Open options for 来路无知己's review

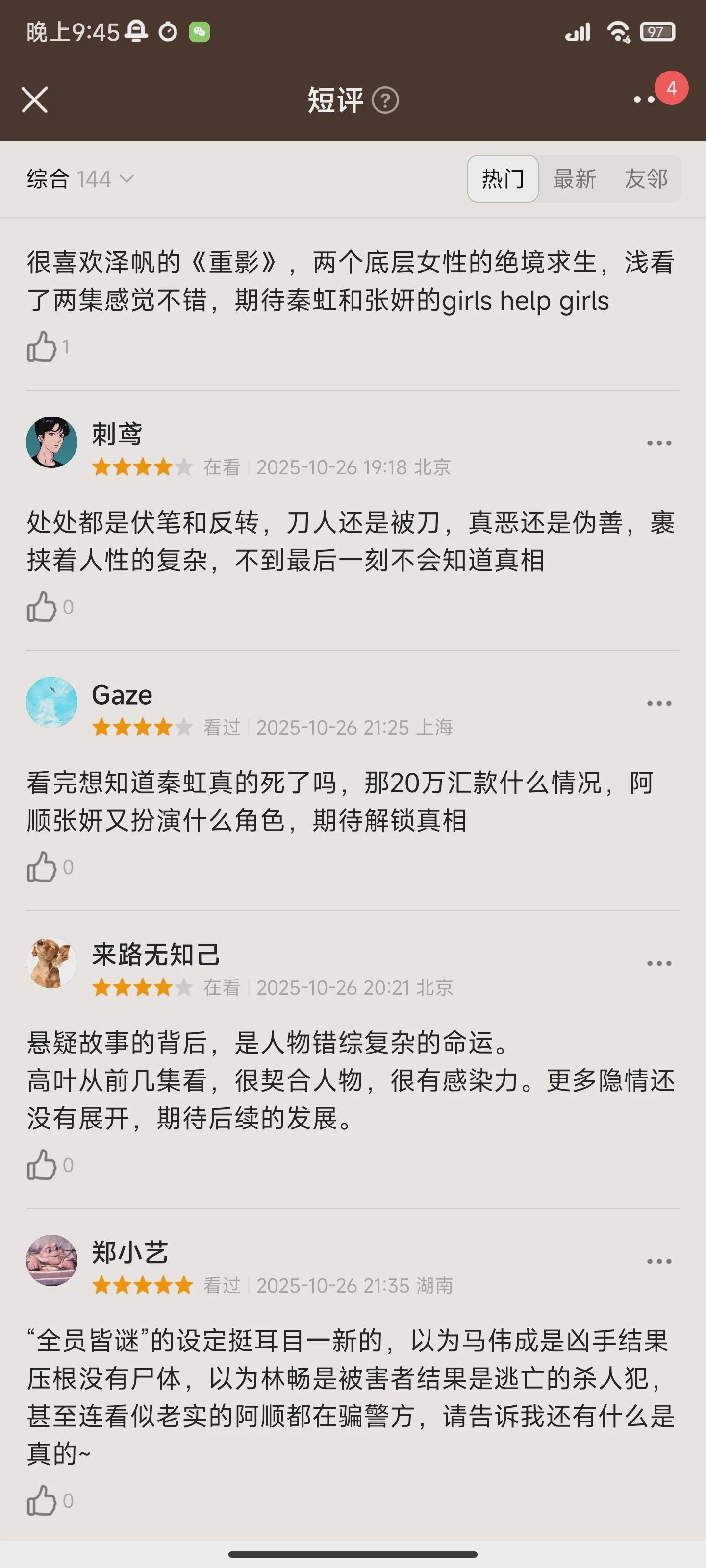(x=658, y=963)
